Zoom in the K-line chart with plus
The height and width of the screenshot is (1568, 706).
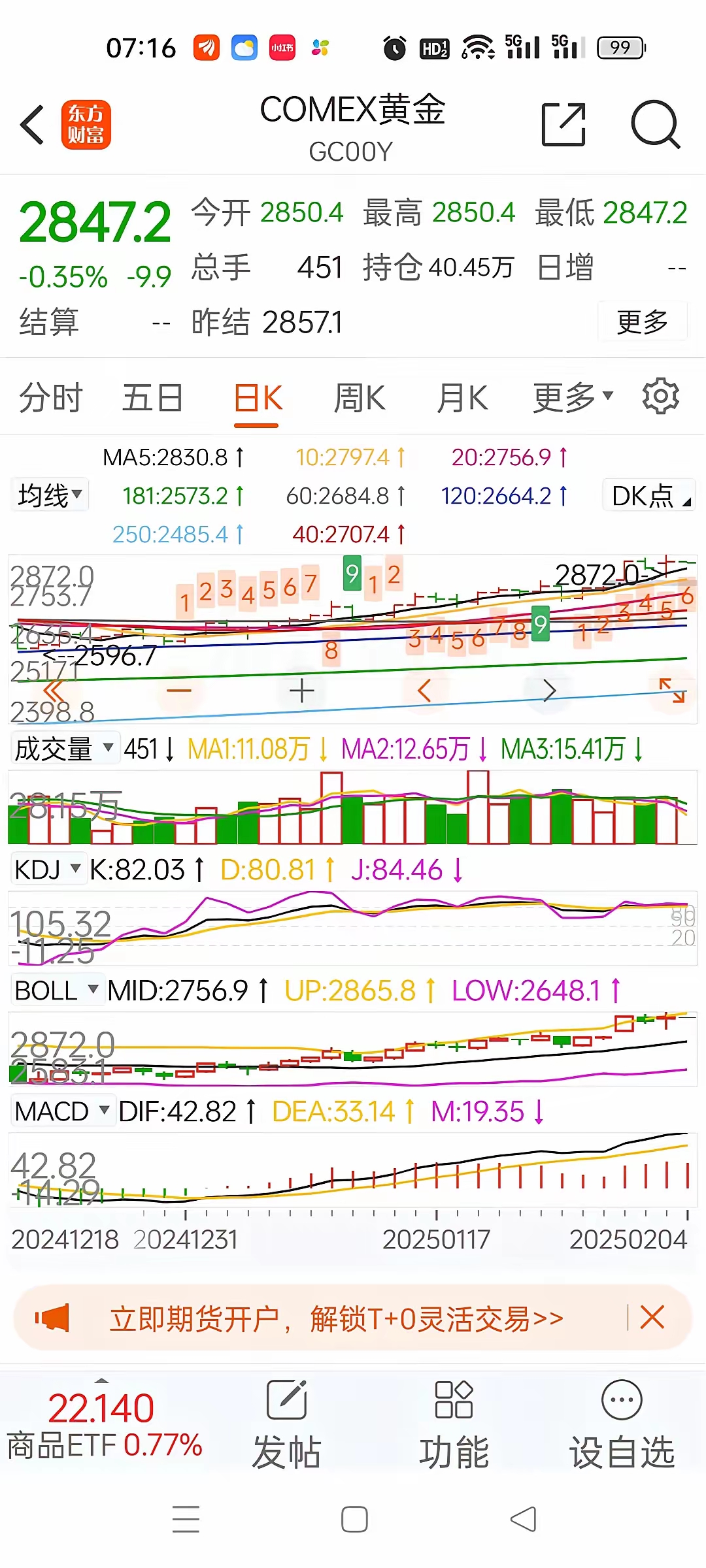(x=301, y=691)
